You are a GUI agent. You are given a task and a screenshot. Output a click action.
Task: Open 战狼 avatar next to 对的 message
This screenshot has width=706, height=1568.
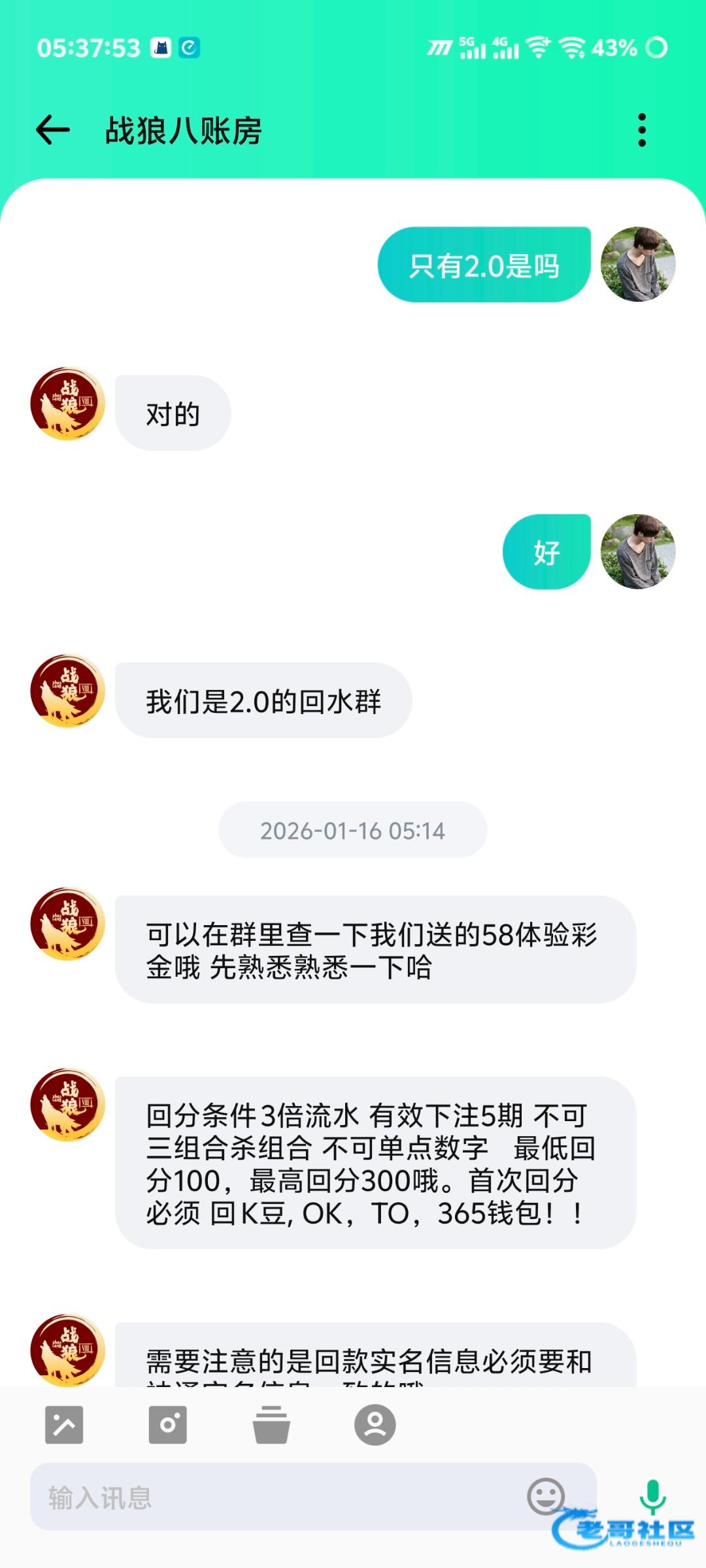tap(68, 404)
